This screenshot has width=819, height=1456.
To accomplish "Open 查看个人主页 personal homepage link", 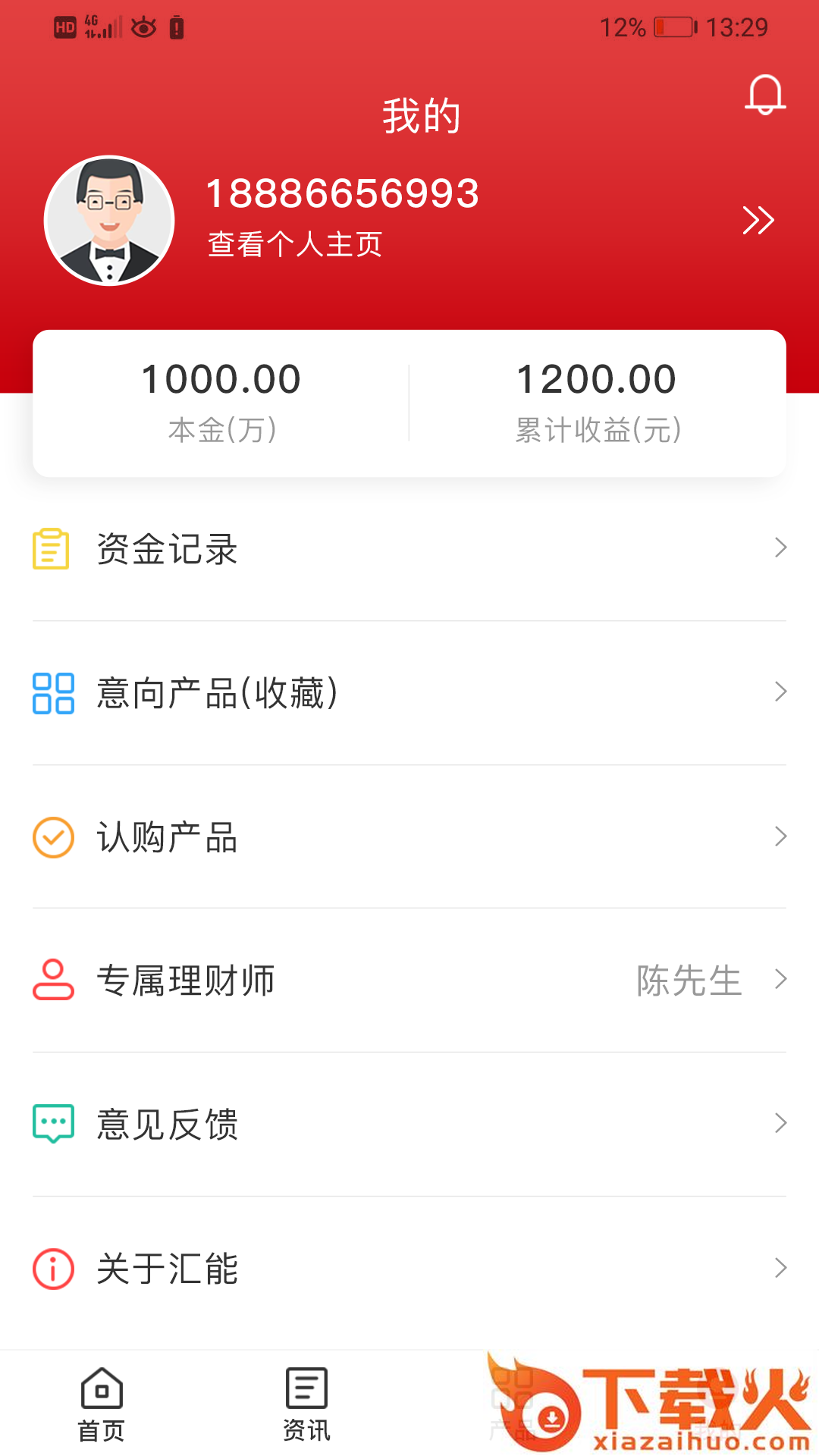I will (295, 244).
